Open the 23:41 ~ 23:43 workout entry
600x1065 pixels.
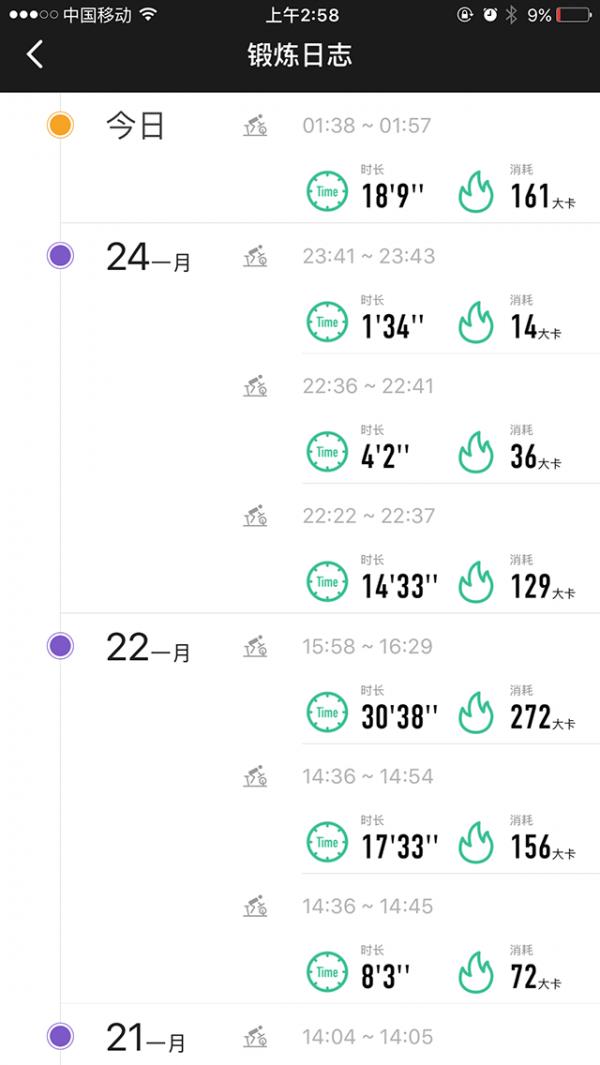(x=416, y=289)
